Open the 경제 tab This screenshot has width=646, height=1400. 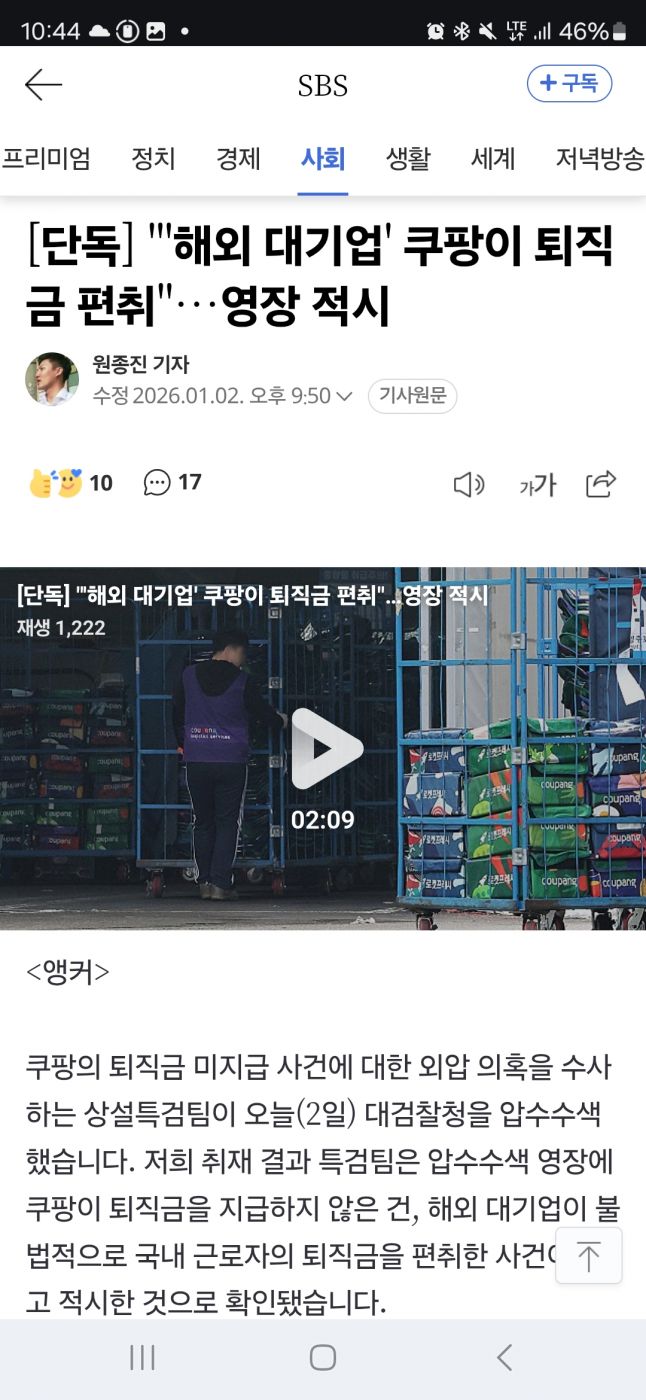(x=238, y=158)
